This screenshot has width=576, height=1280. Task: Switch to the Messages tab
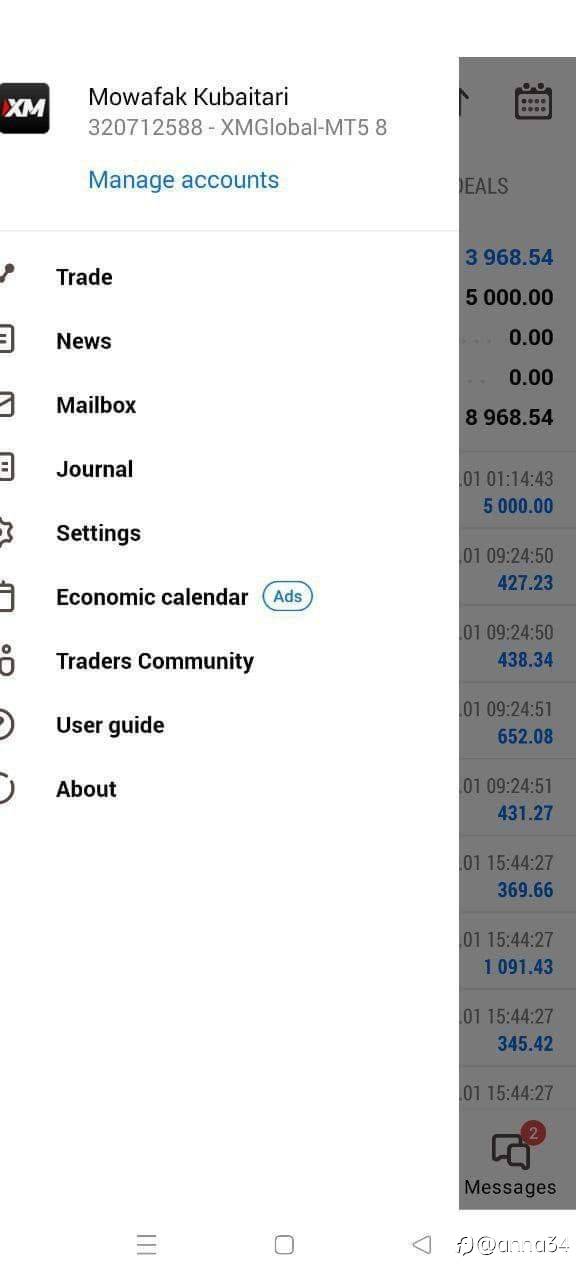tap(510, 1162)
